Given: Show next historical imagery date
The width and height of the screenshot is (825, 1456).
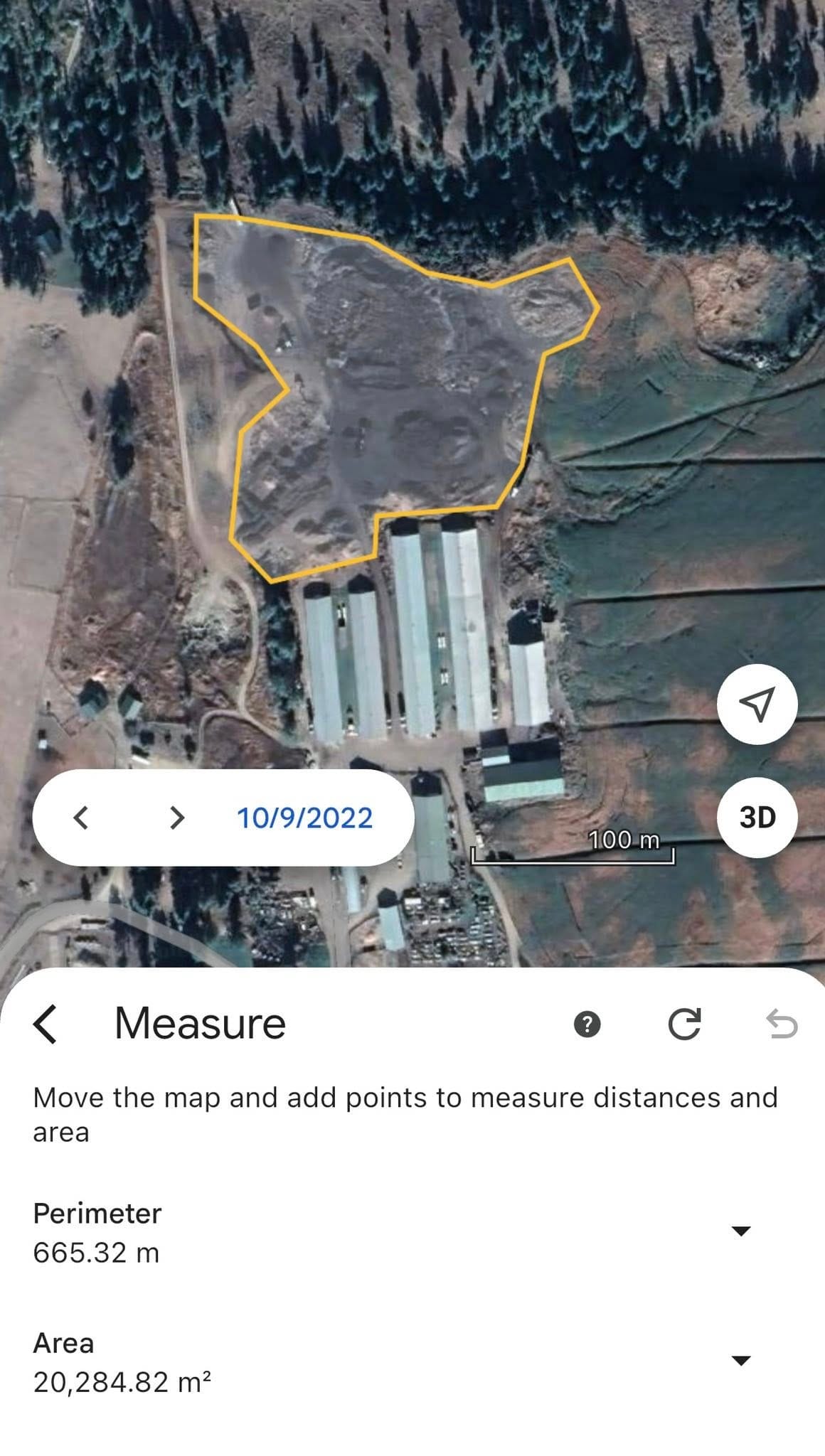Looking at the screenshot, I should [177, 818].
